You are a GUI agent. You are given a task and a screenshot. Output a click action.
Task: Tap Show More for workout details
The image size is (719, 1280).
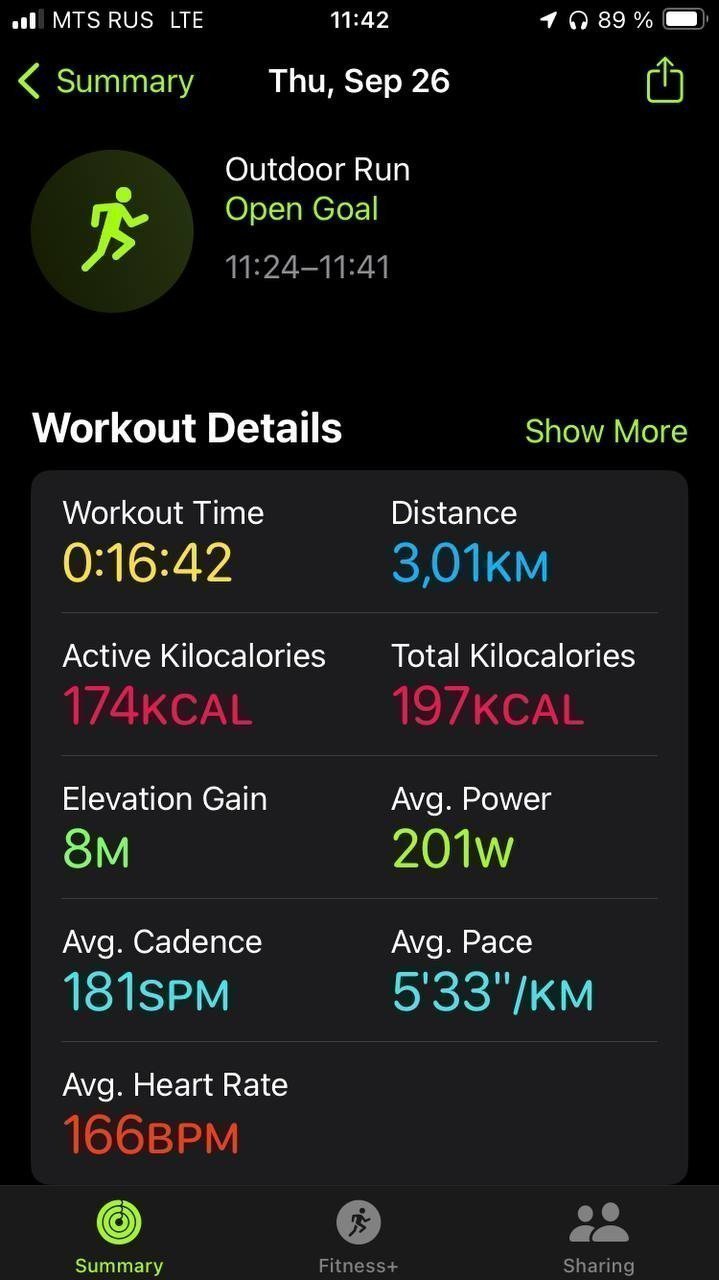coord(606,431)
